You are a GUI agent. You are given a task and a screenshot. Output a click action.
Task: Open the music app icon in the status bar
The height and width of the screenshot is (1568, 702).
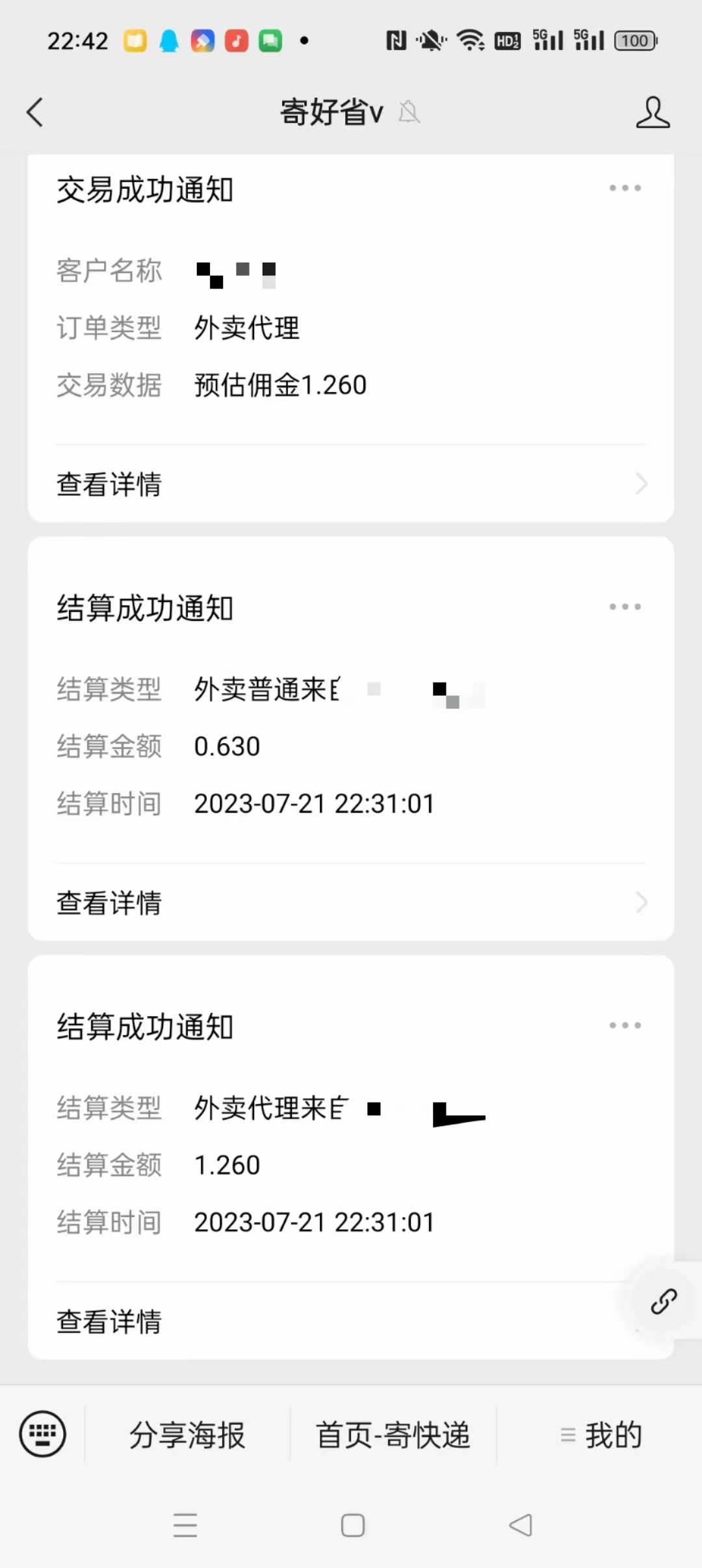(236, 40)
